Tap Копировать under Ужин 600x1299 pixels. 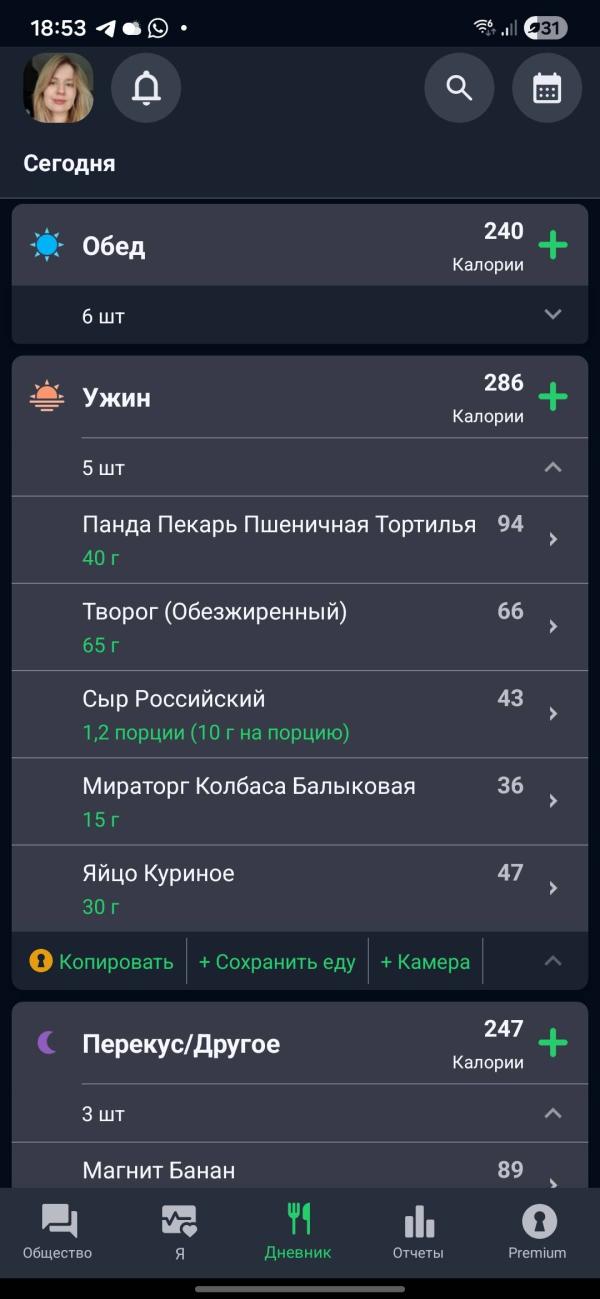(102, 962)
